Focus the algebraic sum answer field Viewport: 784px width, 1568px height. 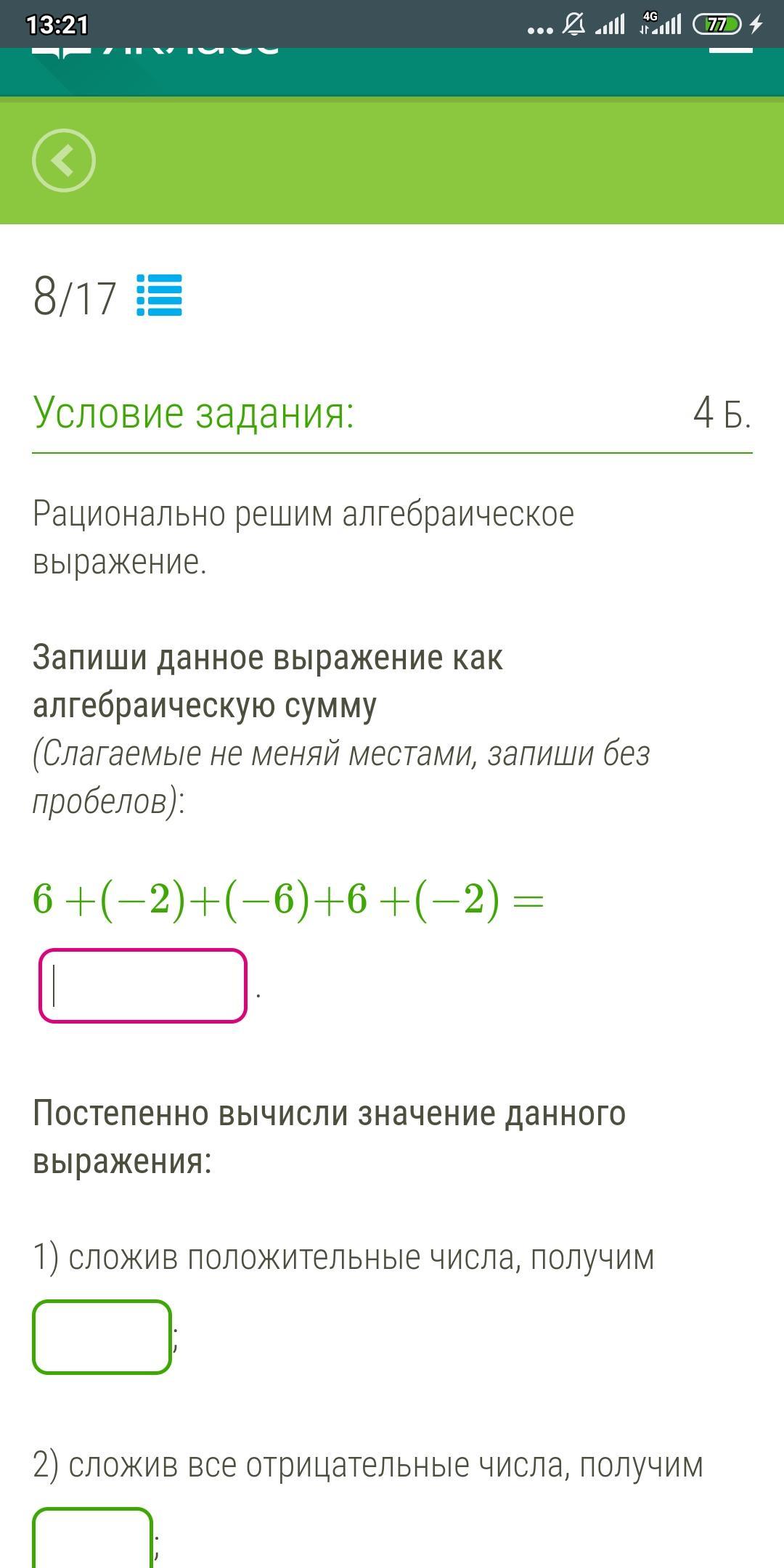[x=143, y=986]
